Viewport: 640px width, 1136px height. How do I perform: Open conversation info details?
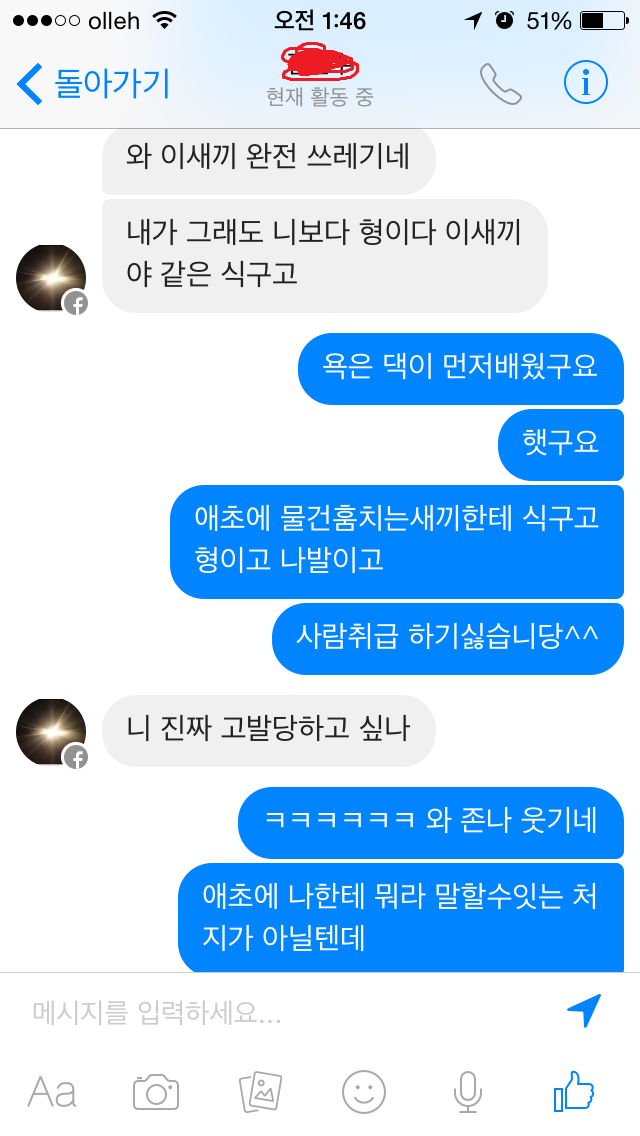pos(585,84)
